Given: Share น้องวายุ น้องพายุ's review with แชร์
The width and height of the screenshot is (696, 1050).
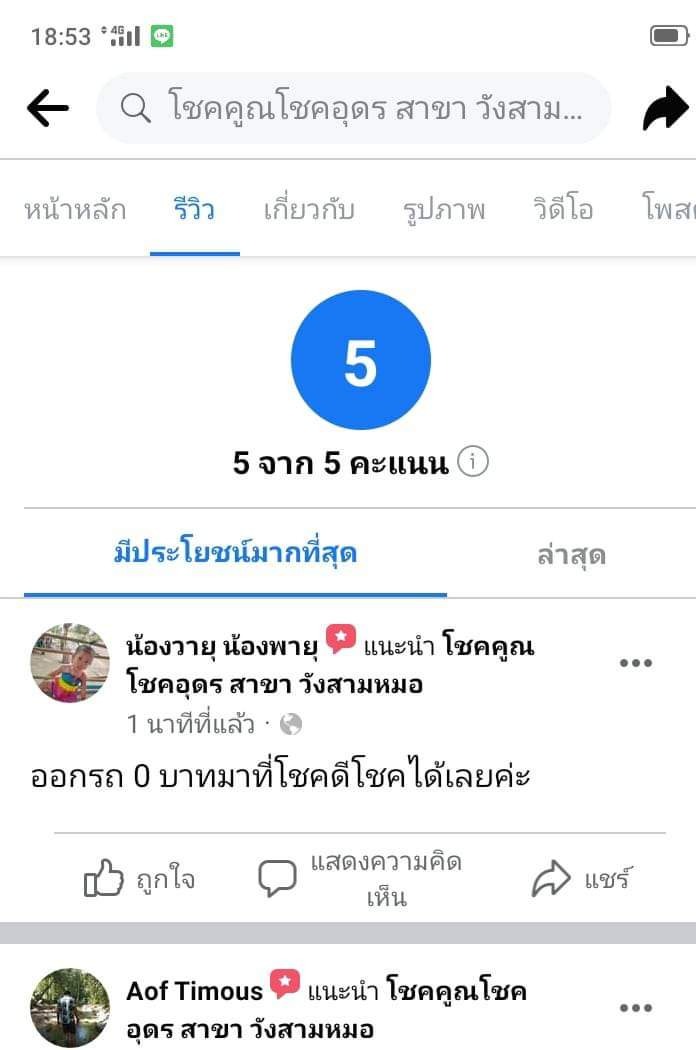Looking at the screenshot, I should [x=583, y=880].
